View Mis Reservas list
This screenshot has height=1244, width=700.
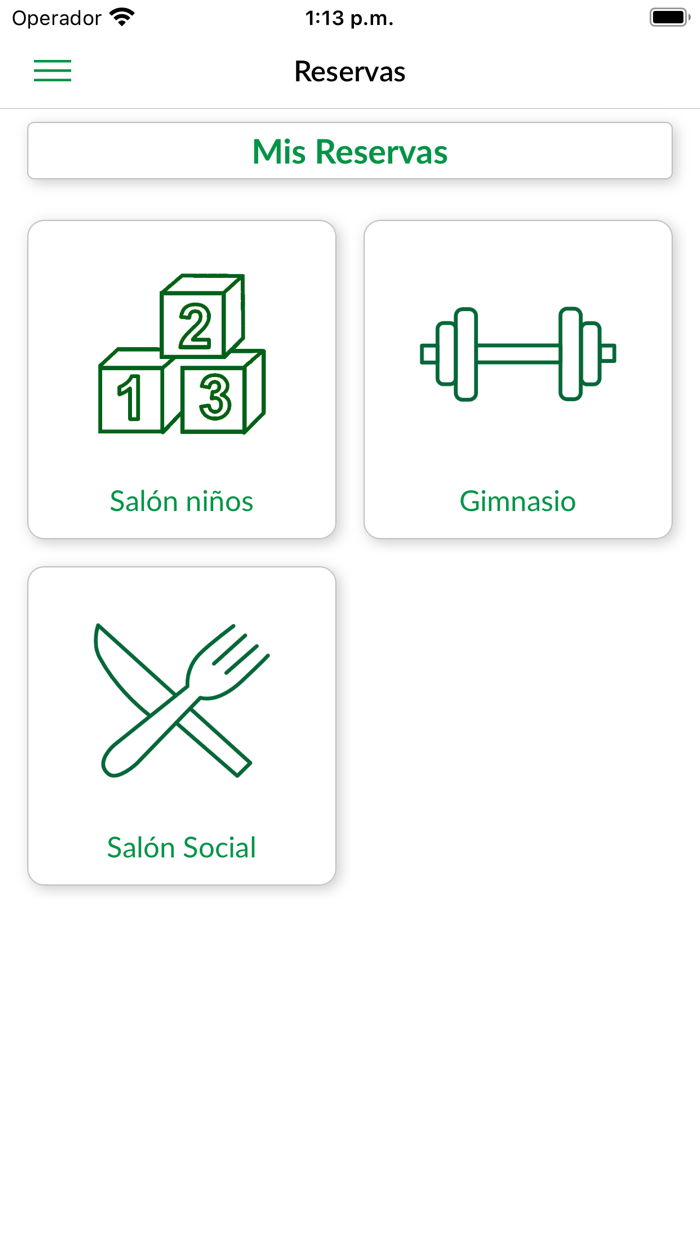click(x=350, y=152)
